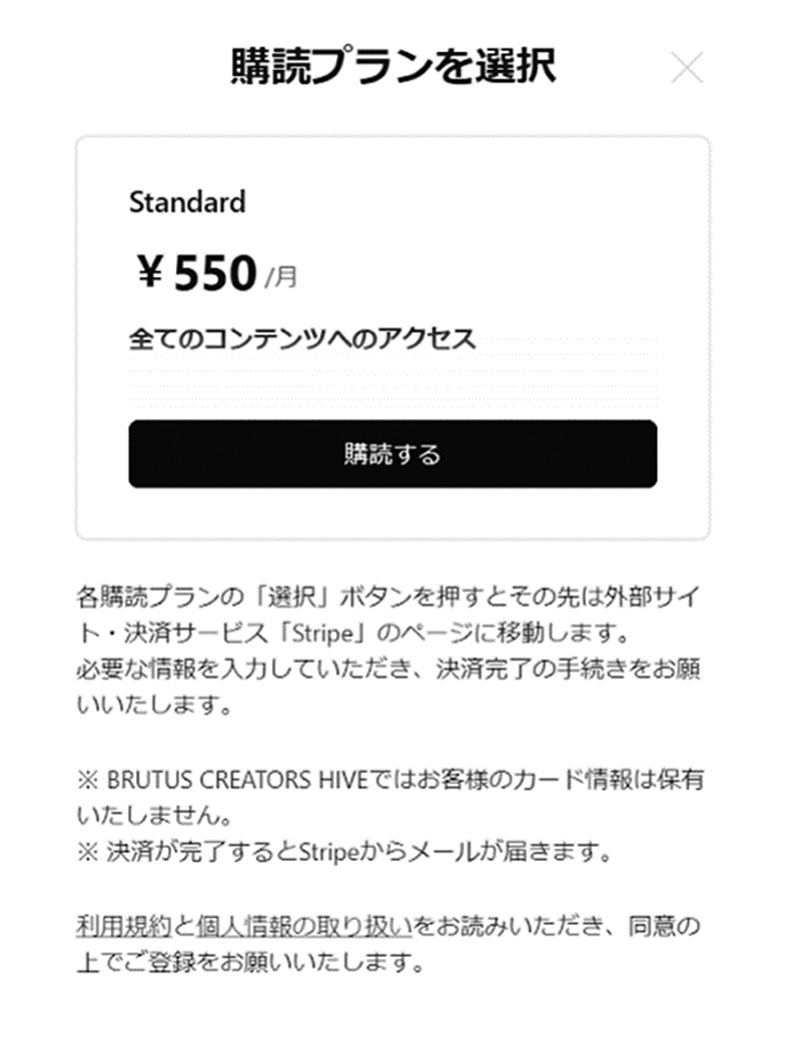This screenshot has width=790, height=1052.
Task: Close the subscription plan dialog
Action: click(x=686, y=68)
